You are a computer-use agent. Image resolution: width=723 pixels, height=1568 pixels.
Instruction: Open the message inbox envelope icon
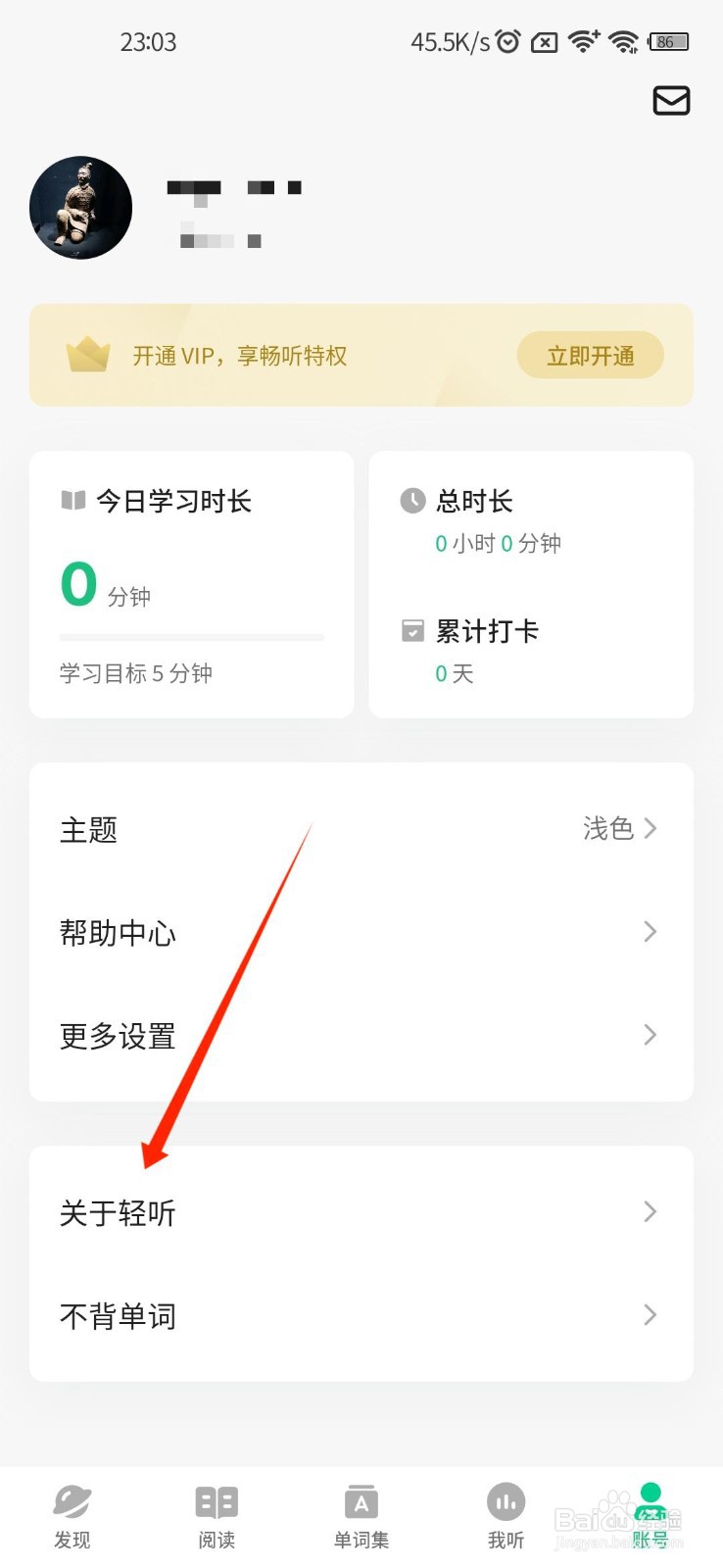pyautogui.click(x=671, y=101)
